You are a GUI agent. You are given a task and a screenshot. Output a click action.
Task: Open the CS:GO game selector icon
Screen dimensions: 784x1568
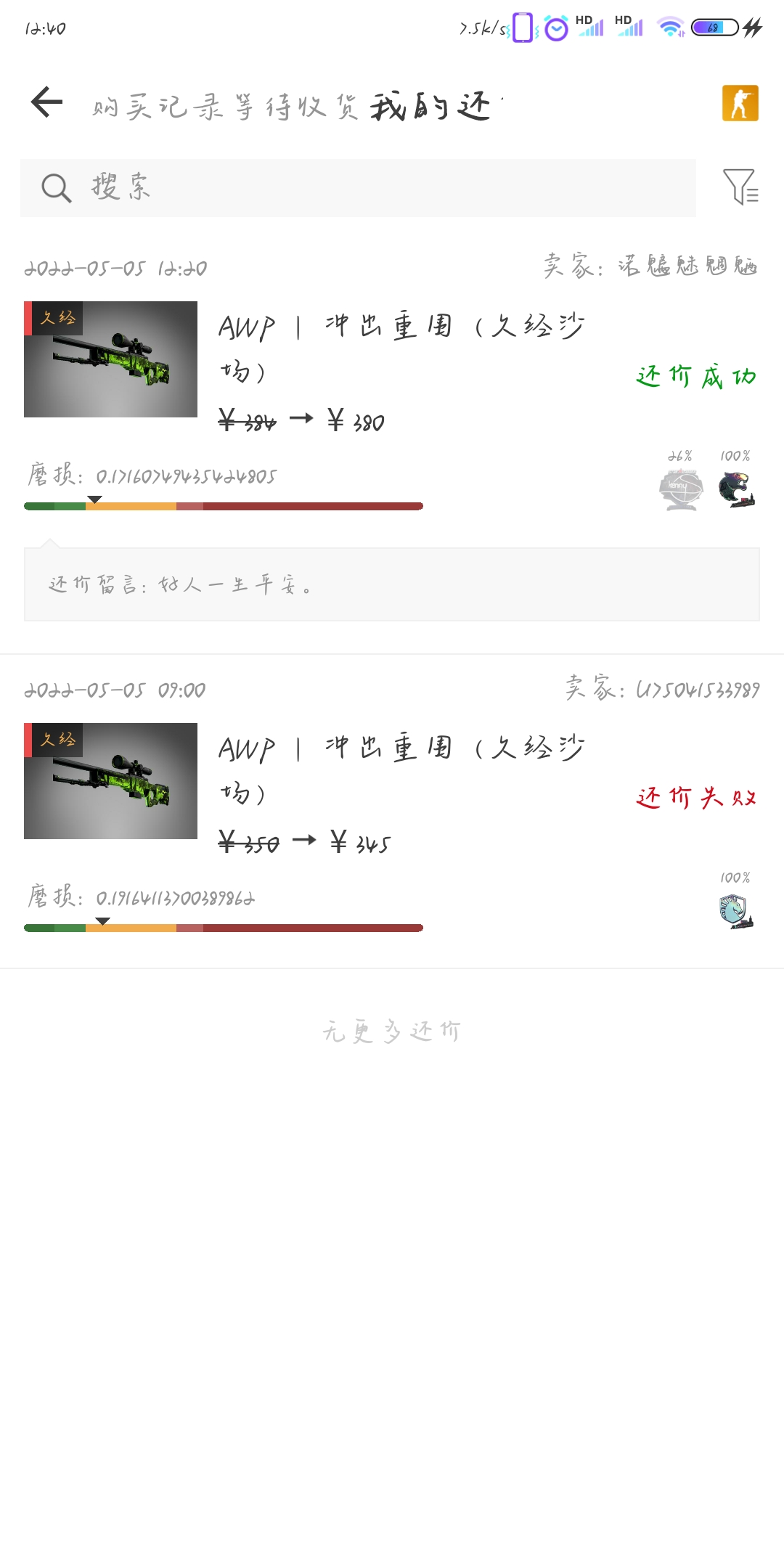click(x=740, y=103)
